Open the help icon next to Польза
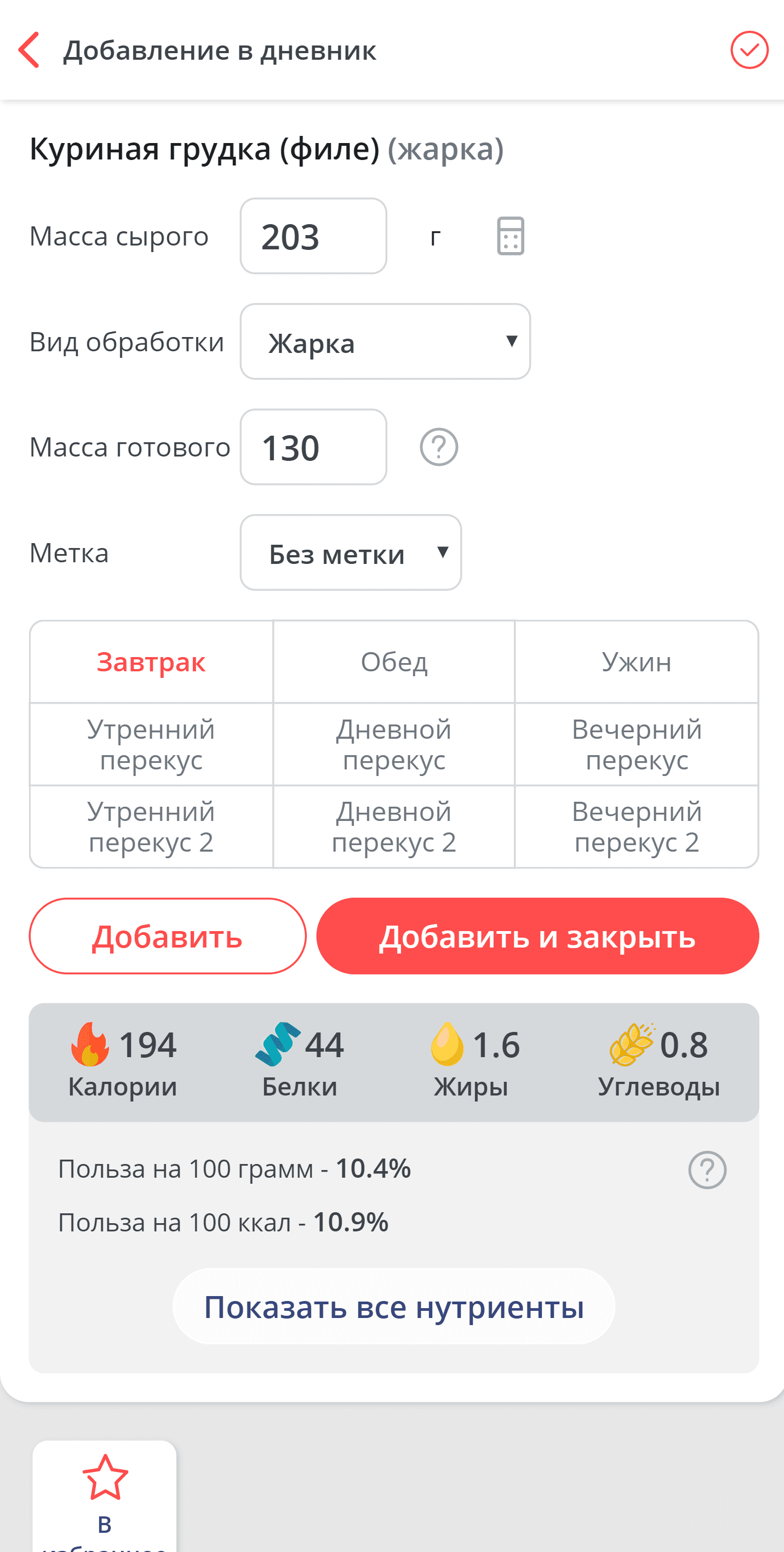784x1552 pixels. tap(707, 1170)
